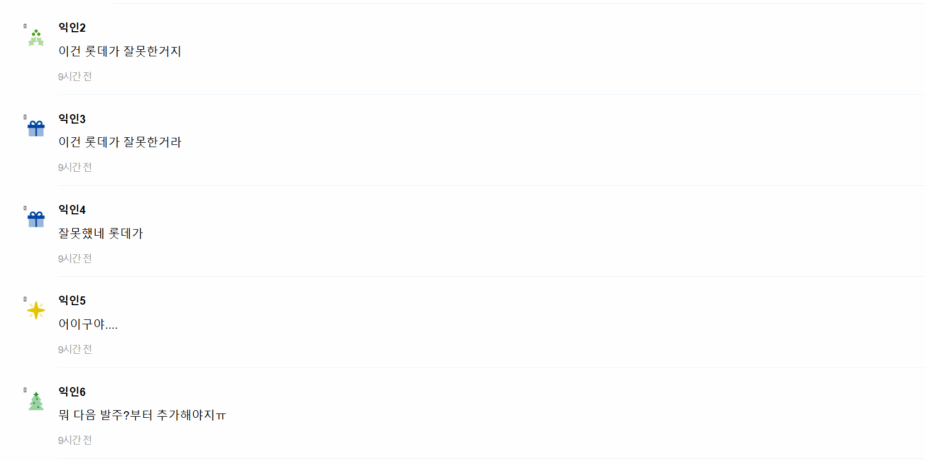This screenshot has width=925, height=461.
Task: Select 익인4's profile picture
Action: click(36, 219)
